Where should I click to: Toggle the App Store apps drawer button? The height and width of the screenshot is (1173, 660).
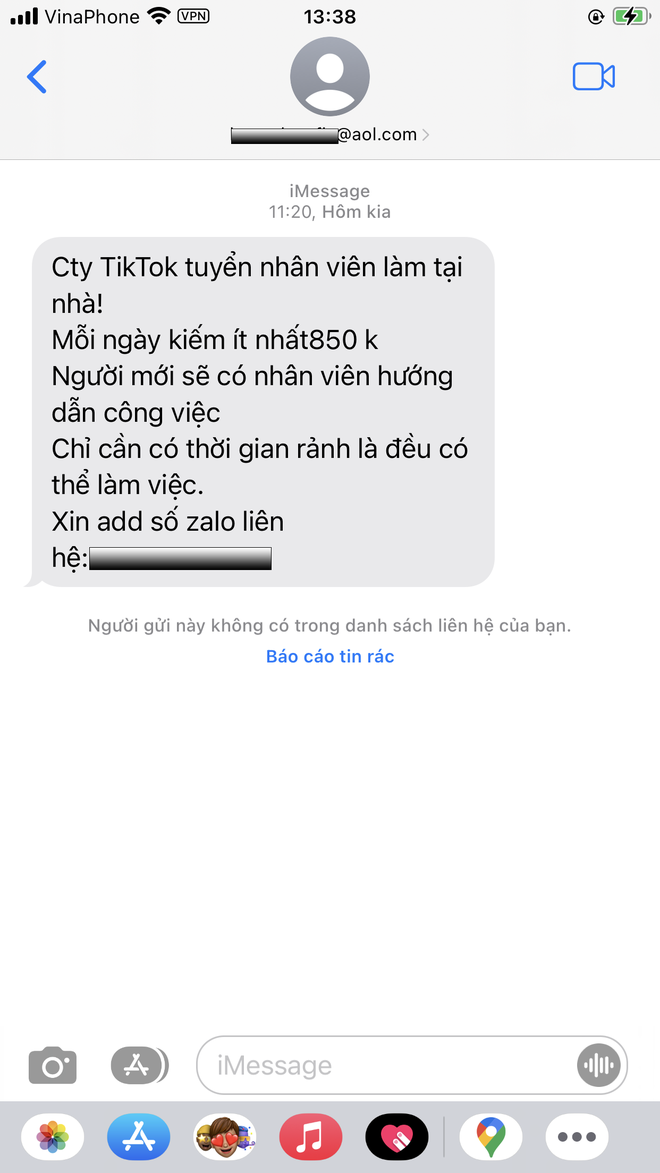pos(140,1065)
